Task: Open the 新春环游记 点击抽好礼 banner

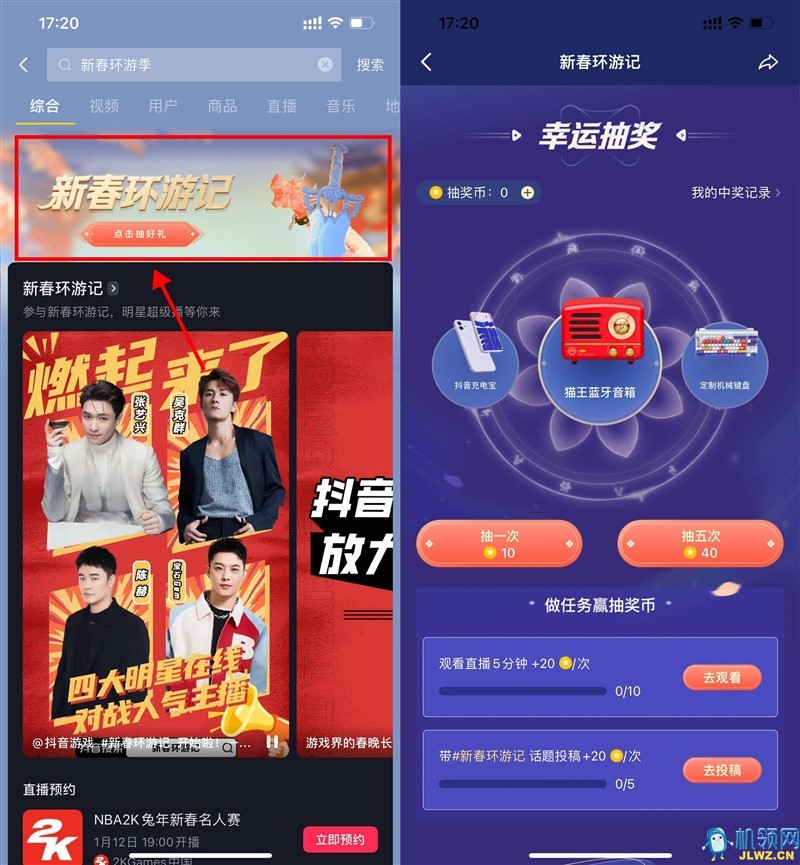Action: 203,198
